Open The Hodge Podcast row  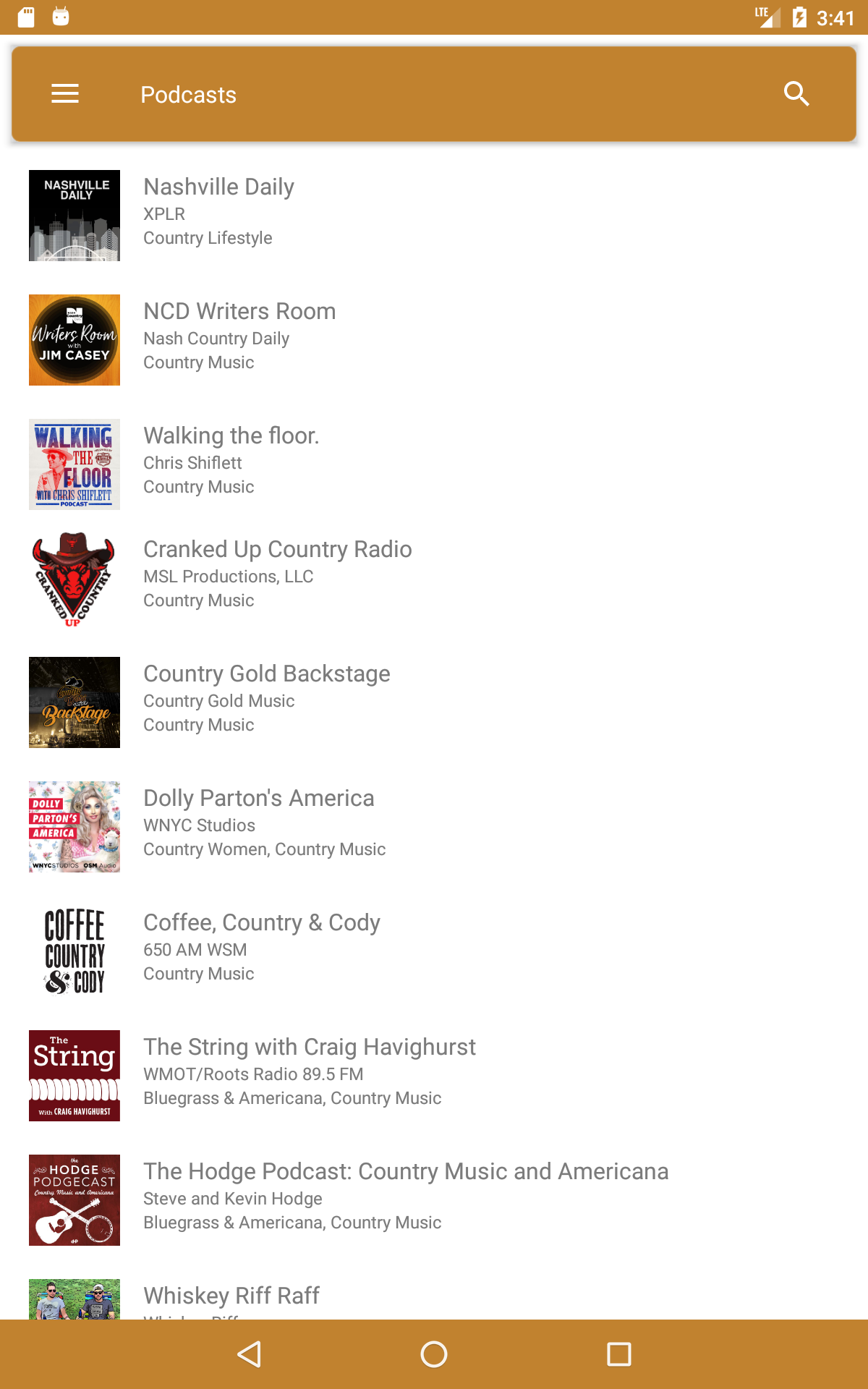tap(434, 1200)
